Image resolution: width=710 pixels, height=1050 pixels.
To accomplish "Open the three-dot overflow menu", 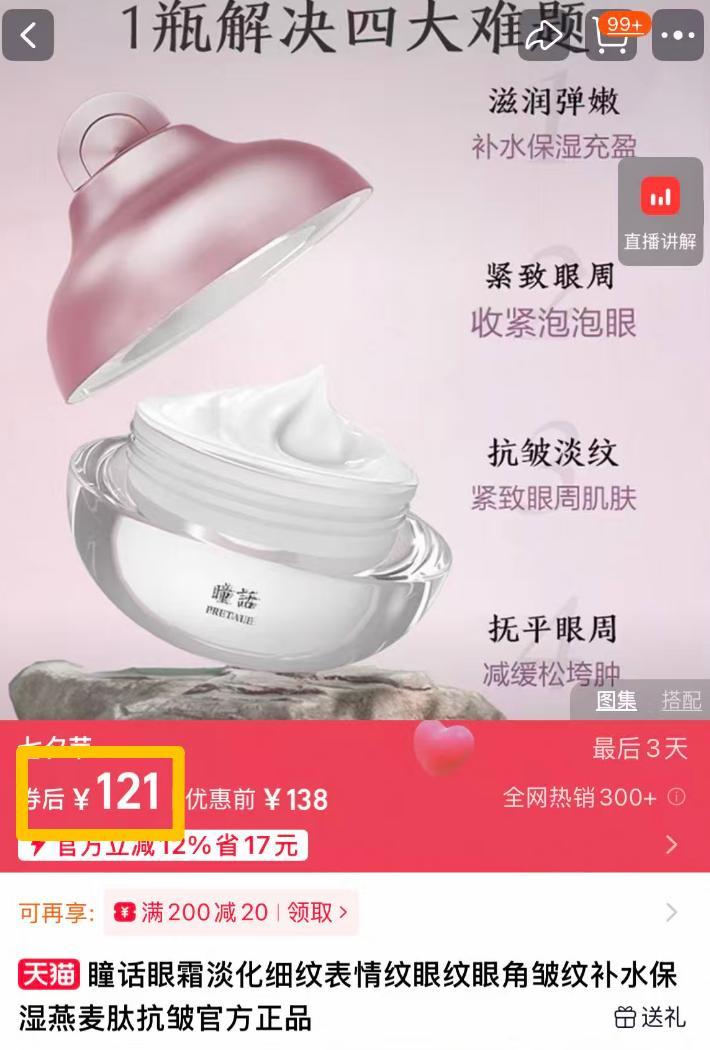I will tap(678, 36).
